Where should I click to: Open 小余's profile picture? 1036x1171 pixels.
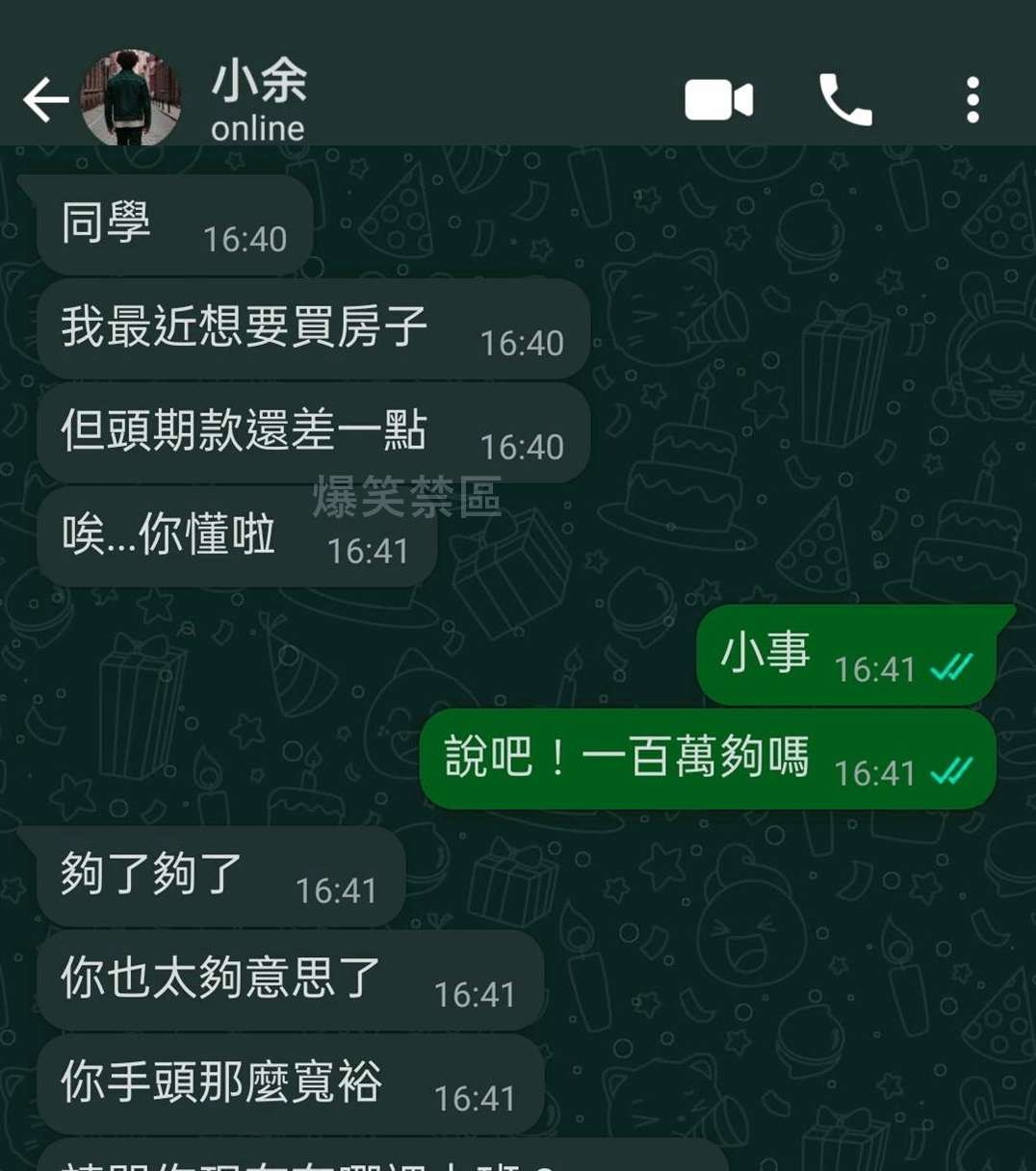click(132, 98)
